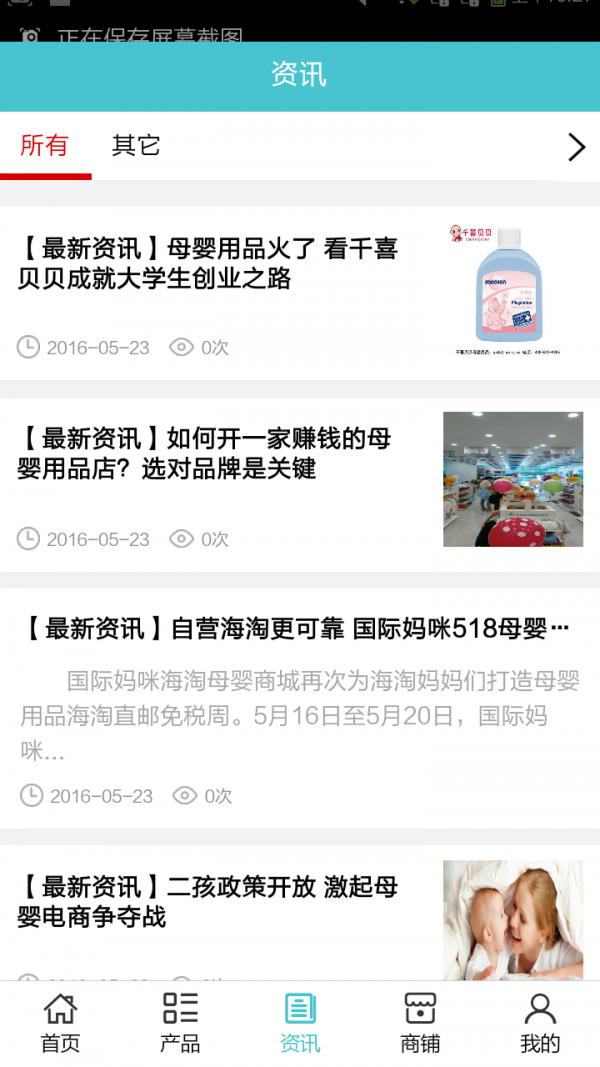This screenshot has height=1067, width=600.
Task: Tap the 资讯 tab in bottom navigation
Action: pos(300,1023)
